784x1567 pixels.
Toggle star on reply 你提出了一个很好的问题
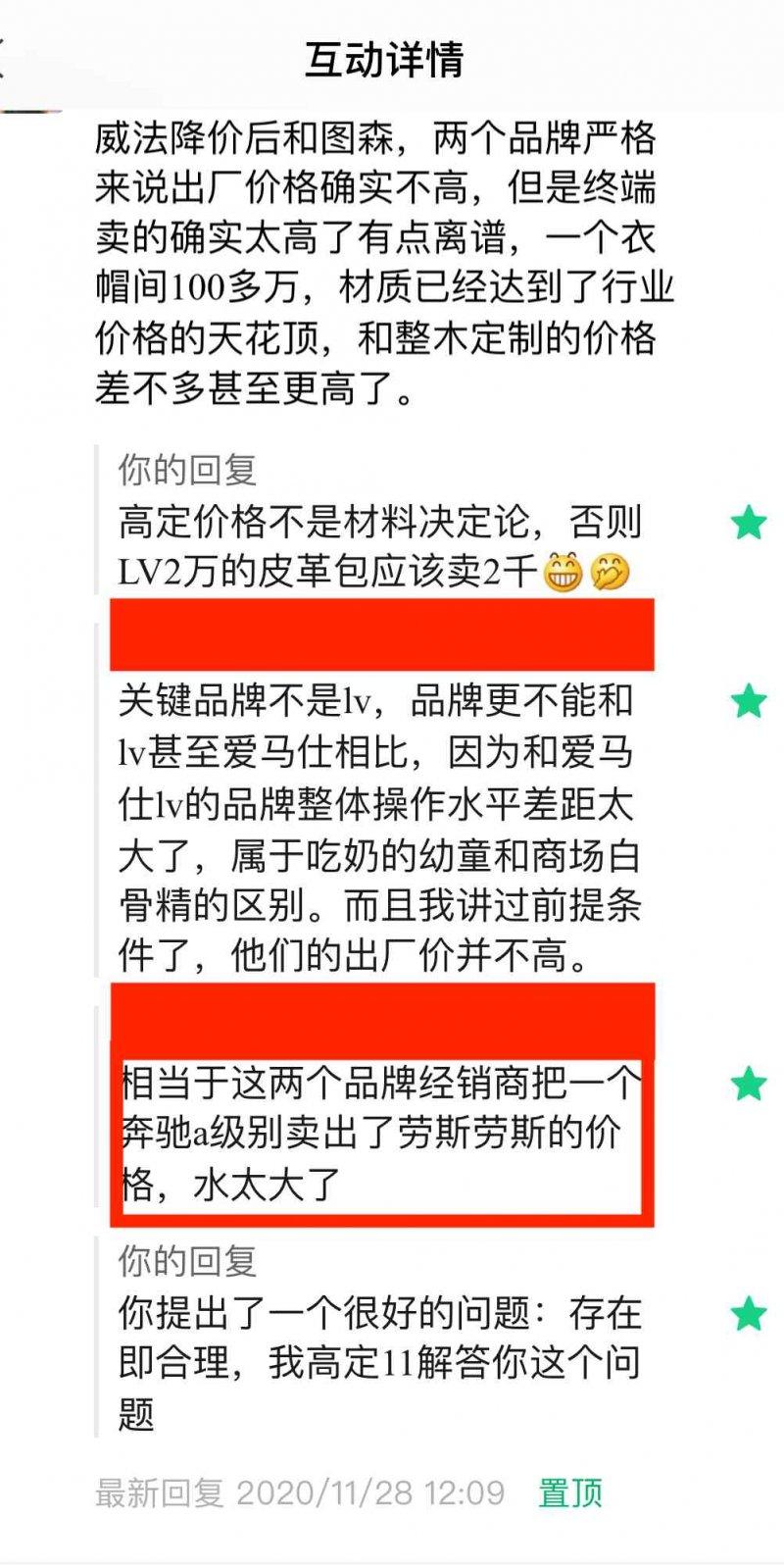pos(749,1313)
